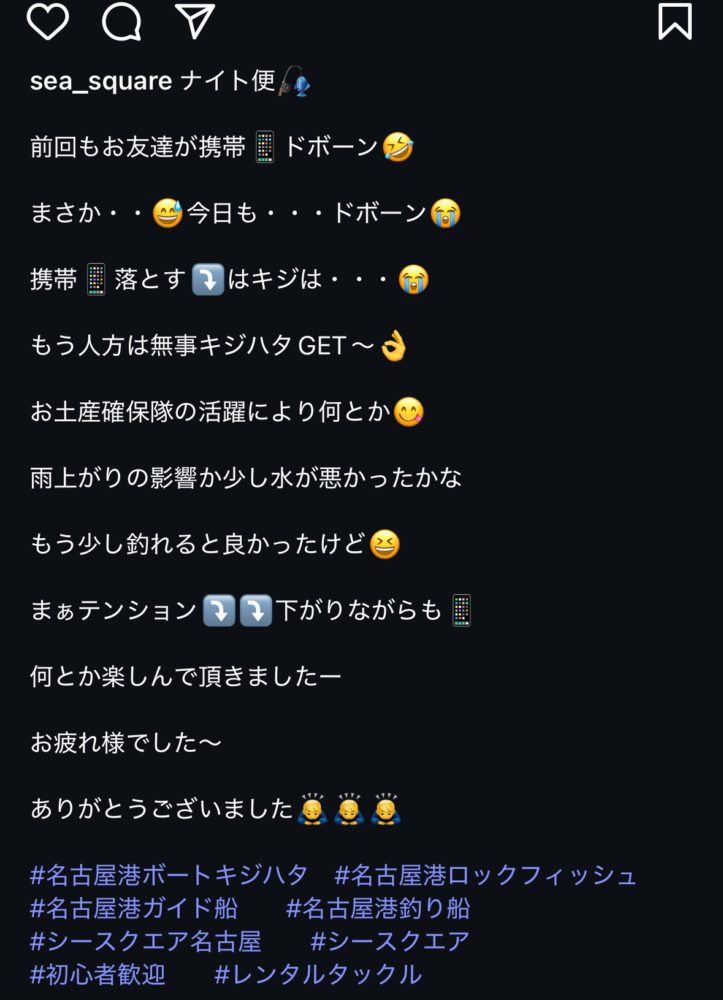Open hashtag #名古屋港釣り船

point(378,909)
